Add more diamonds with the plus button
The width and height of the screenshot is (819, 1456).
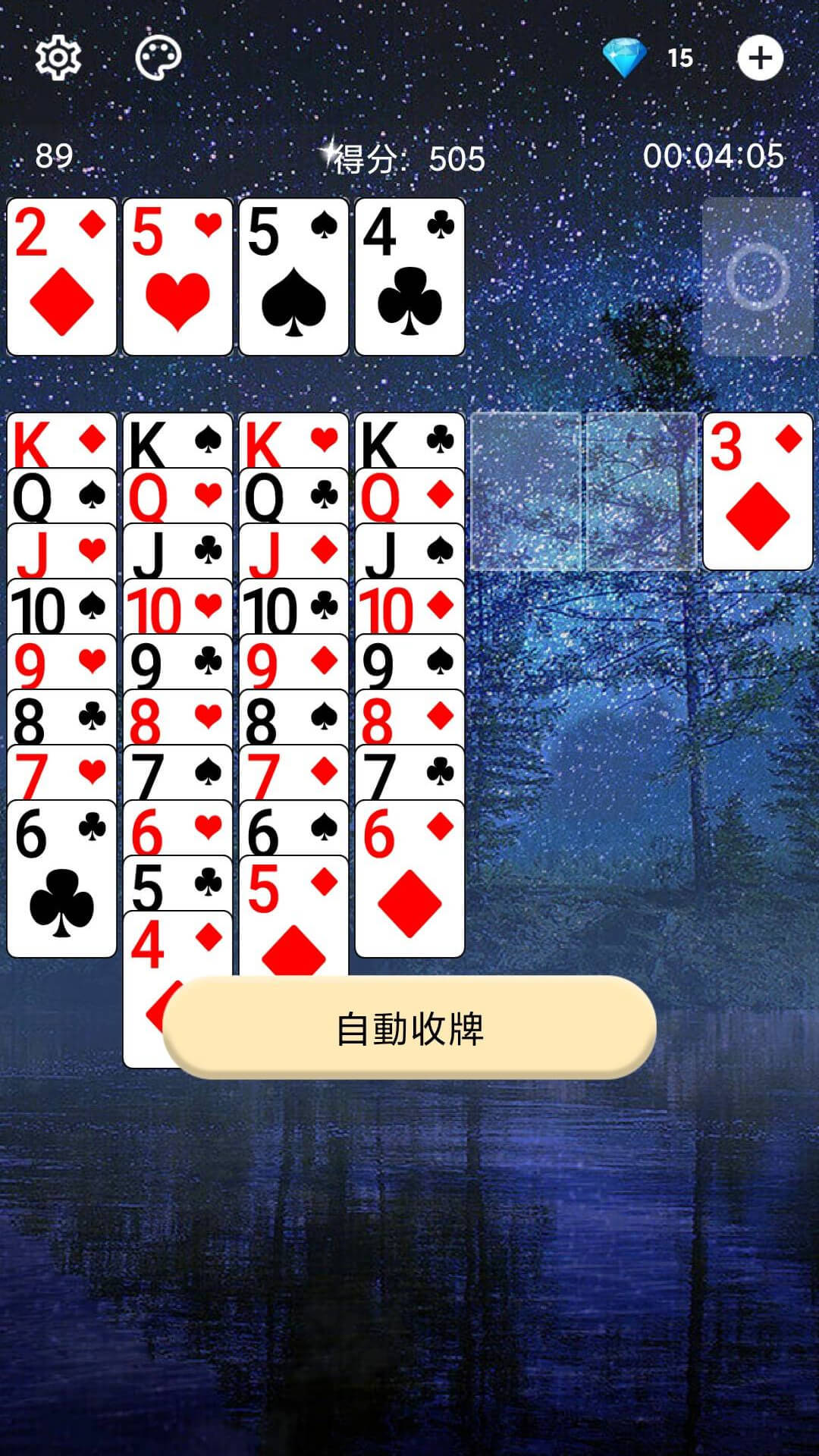pos(760,58)
